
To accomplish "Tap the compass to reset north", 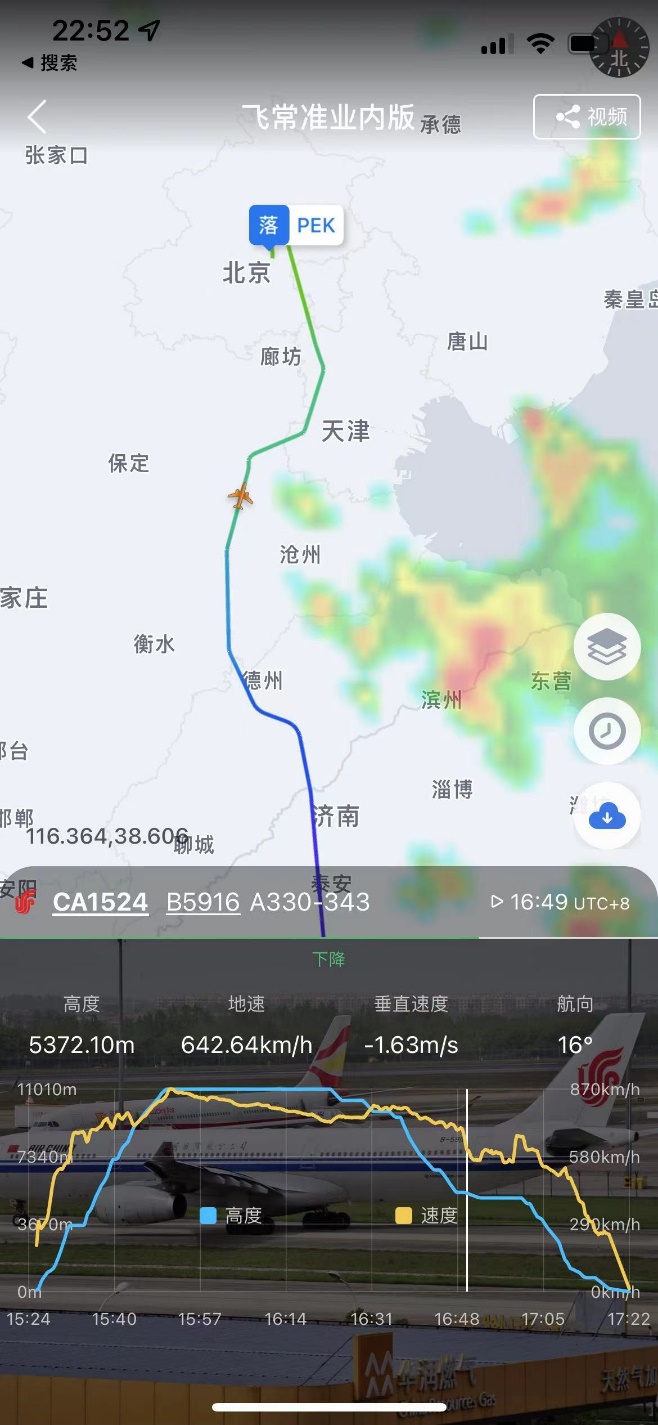I will (x=619, y=48).
